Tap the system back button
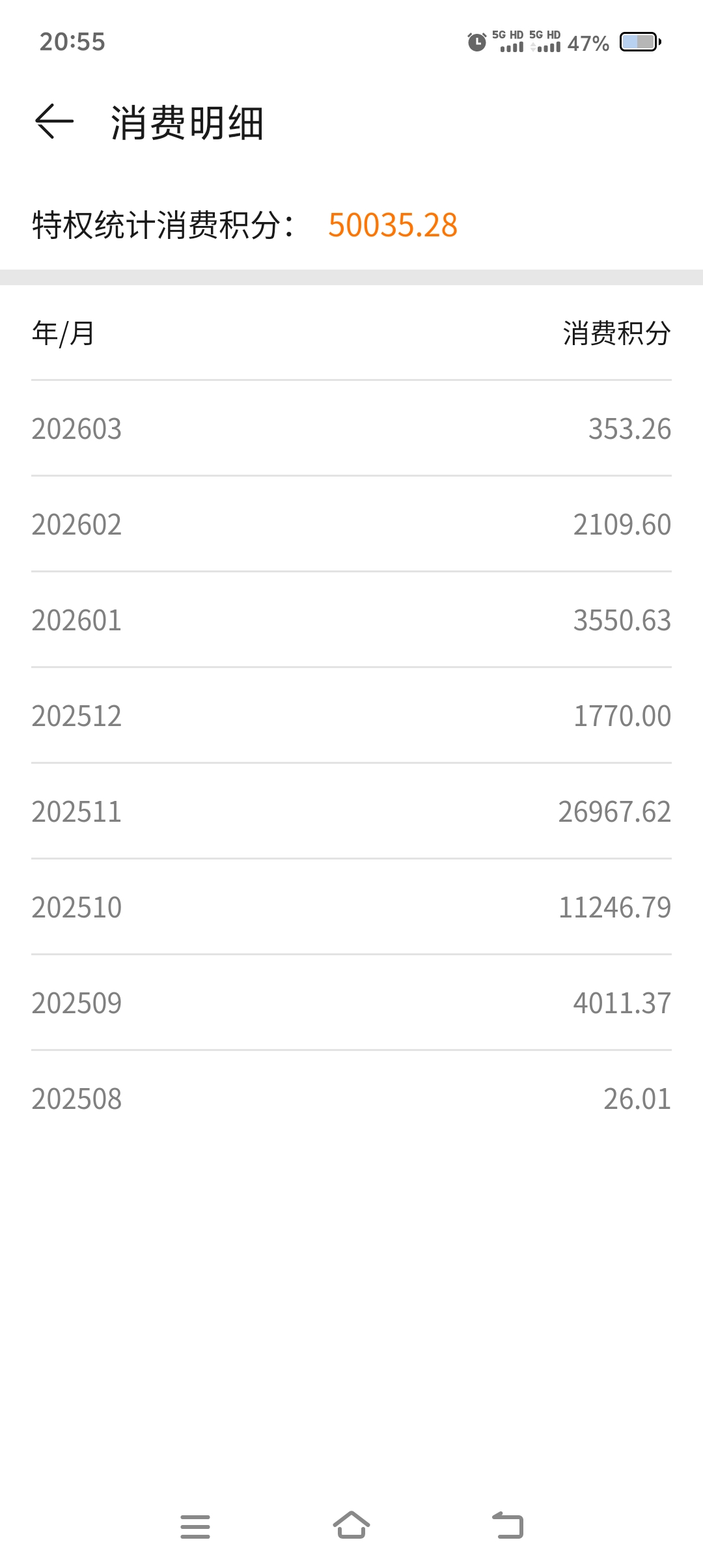This screenshot has width=703, height=1568. (x=508, y=1525)
